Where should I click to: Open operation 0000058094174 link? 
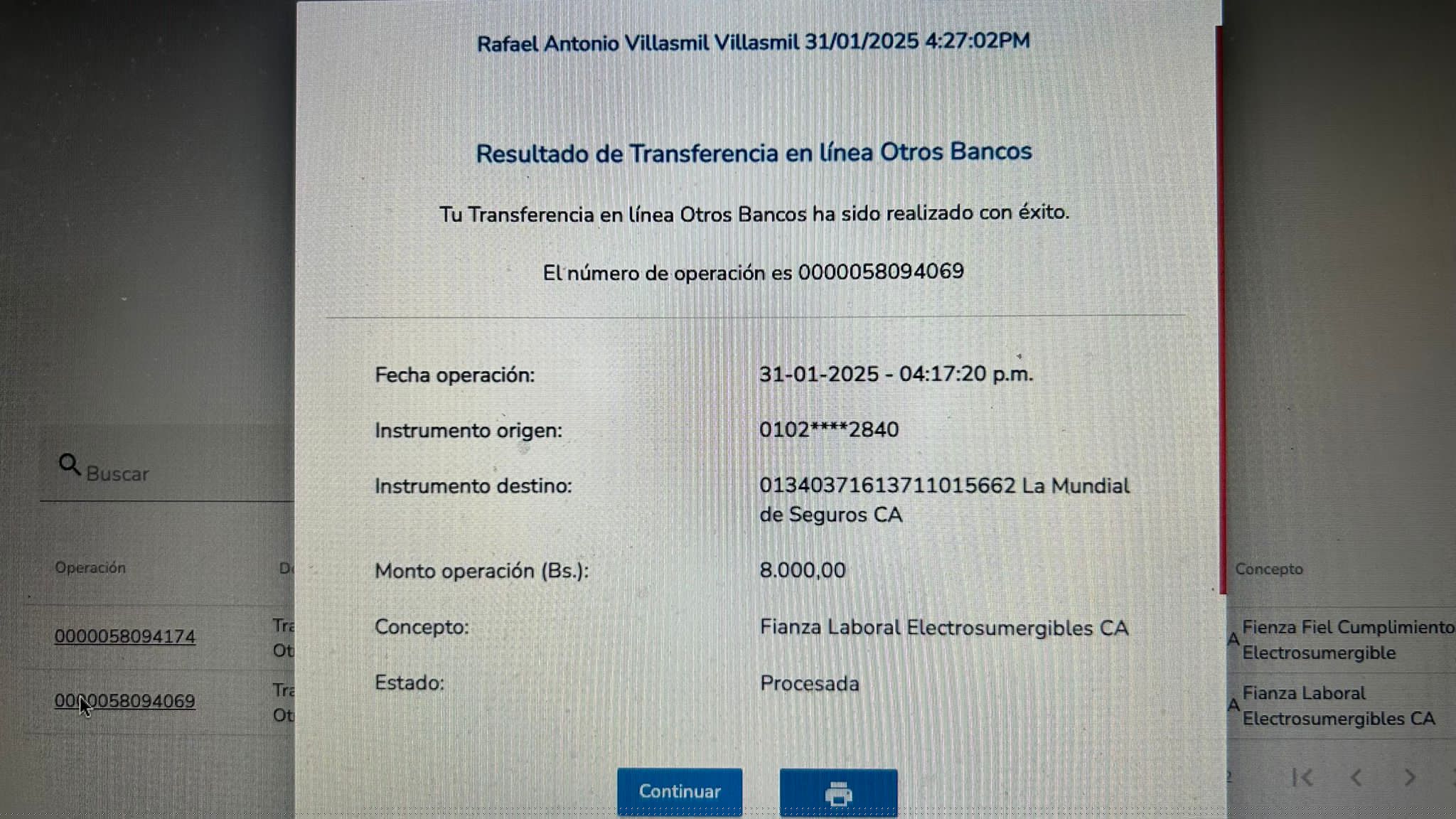125,636
